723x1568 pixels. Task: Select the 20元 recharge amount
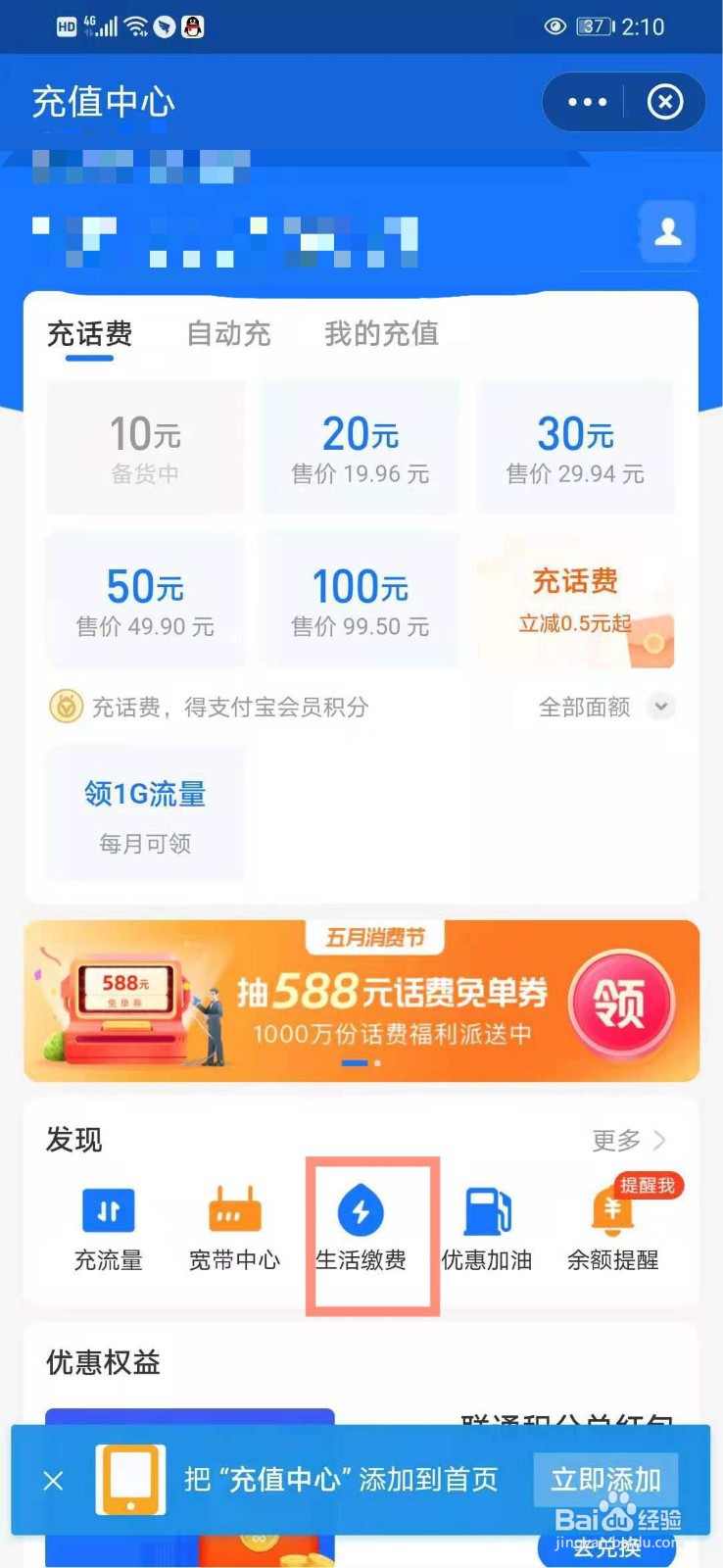(359, 447)
